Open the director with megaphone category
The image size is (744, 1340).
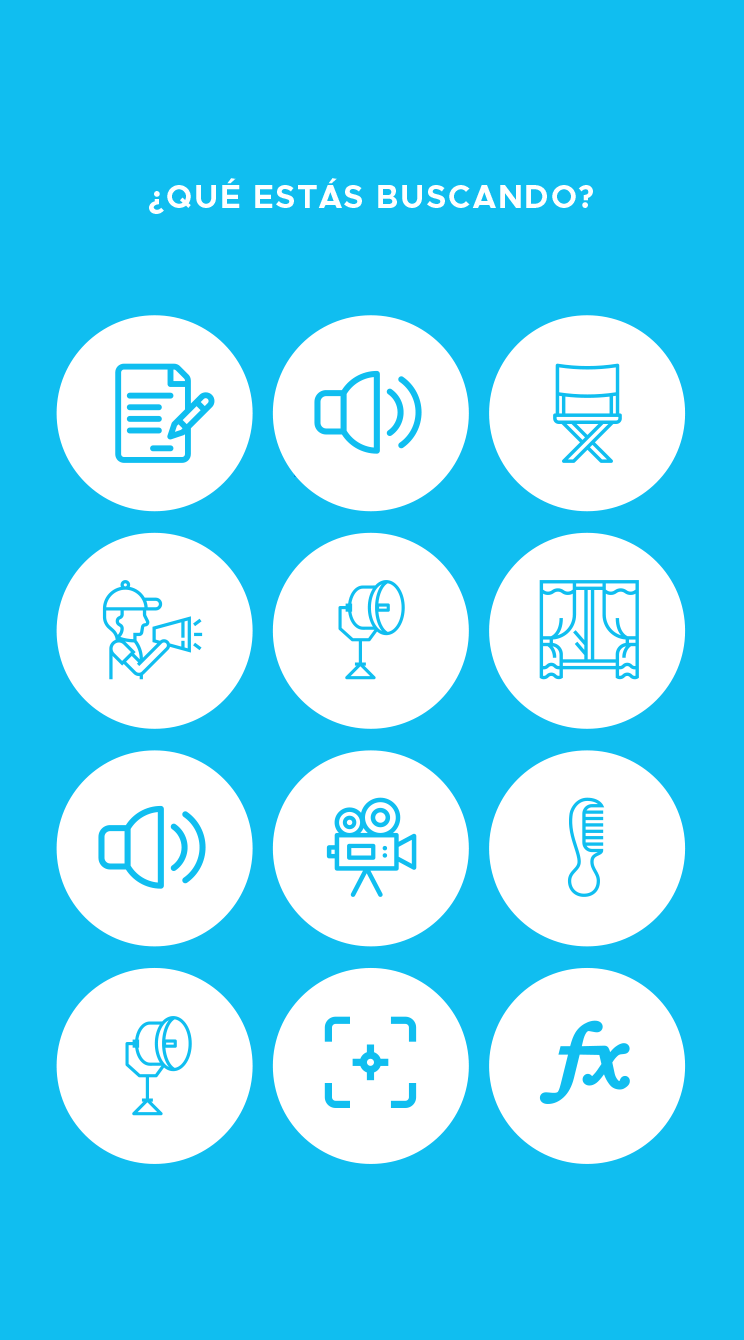(155, 631)
